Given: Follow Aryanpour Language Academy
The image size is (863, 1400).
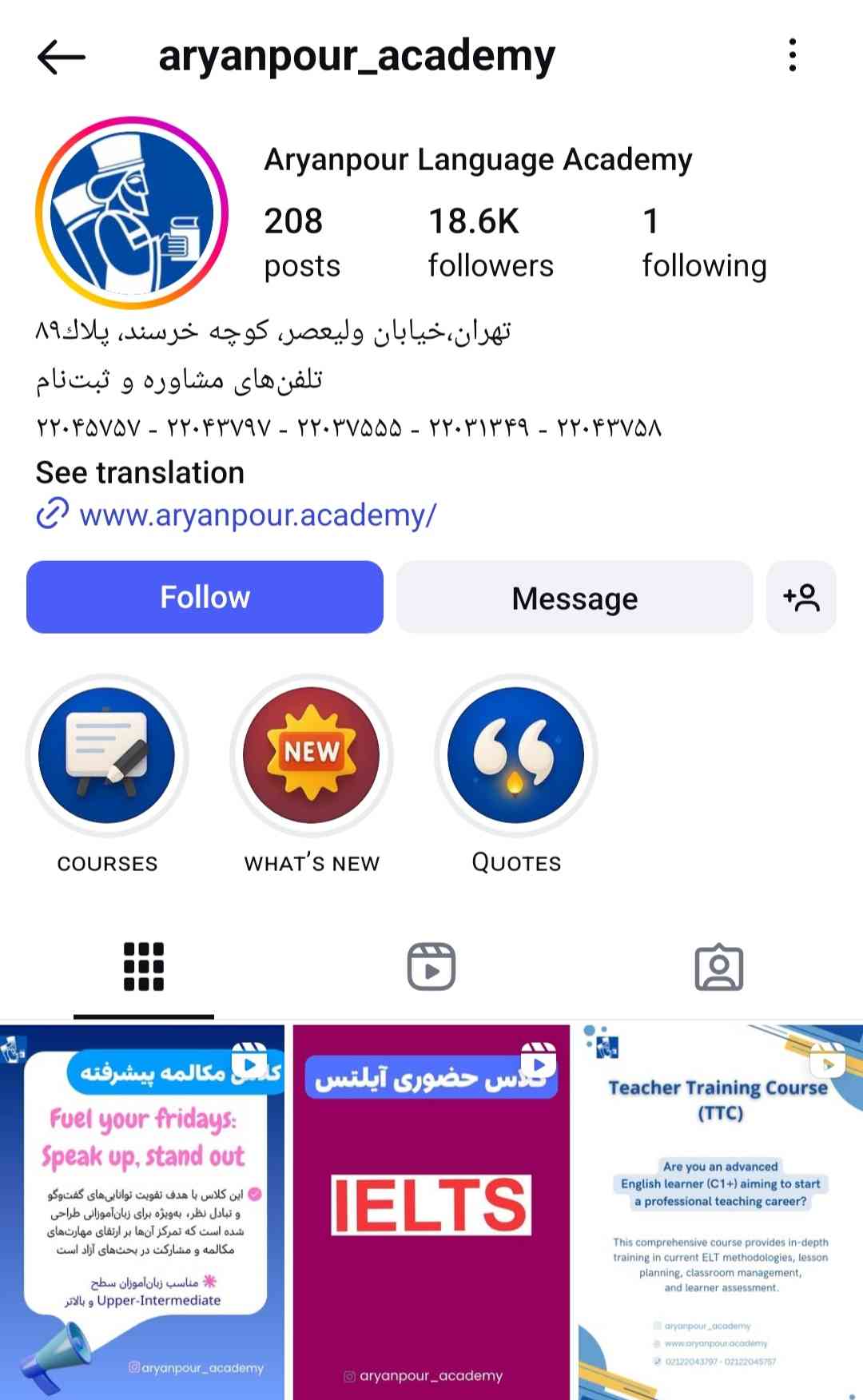Looking at the screenshot, I should point(205,597).
